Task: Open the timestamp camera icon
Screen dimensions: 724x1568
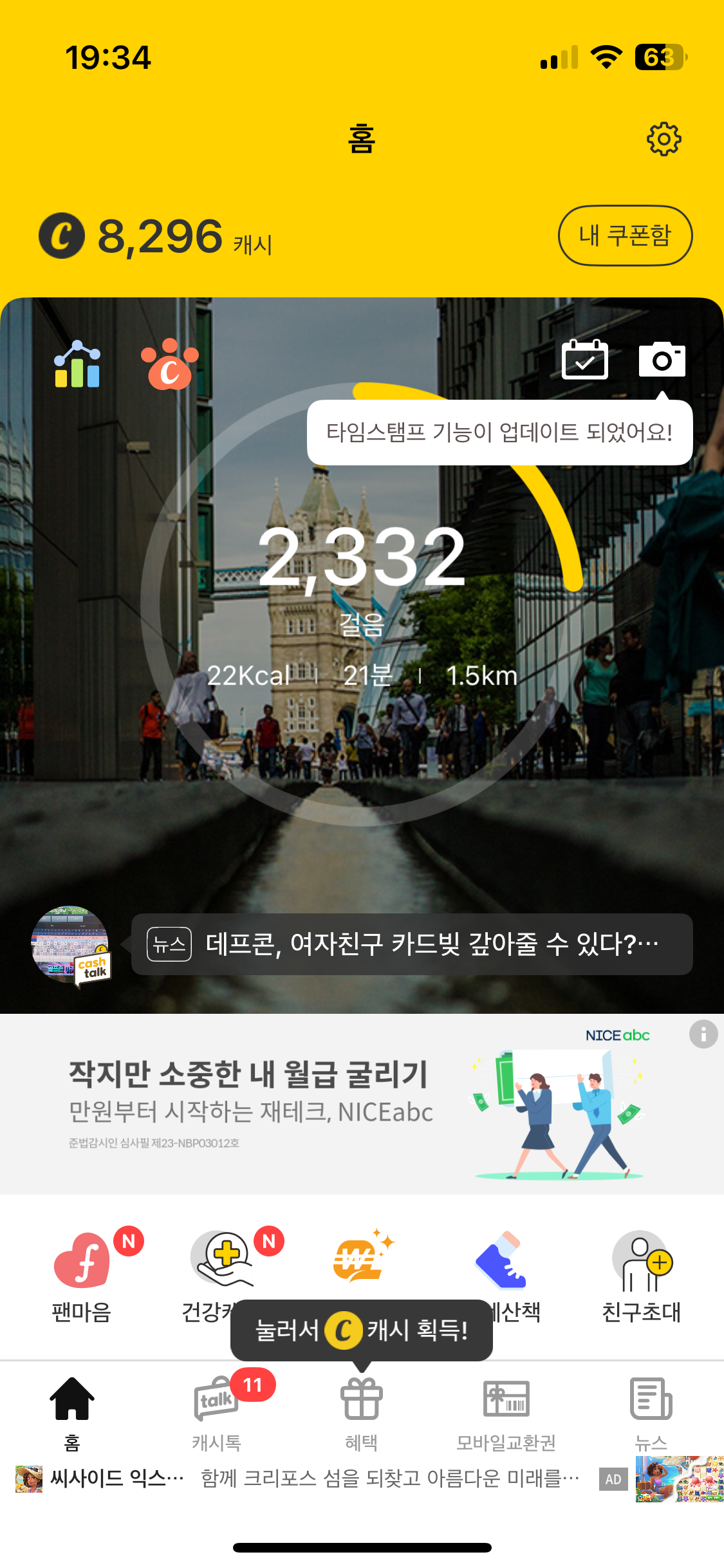Action: [662, 360]
